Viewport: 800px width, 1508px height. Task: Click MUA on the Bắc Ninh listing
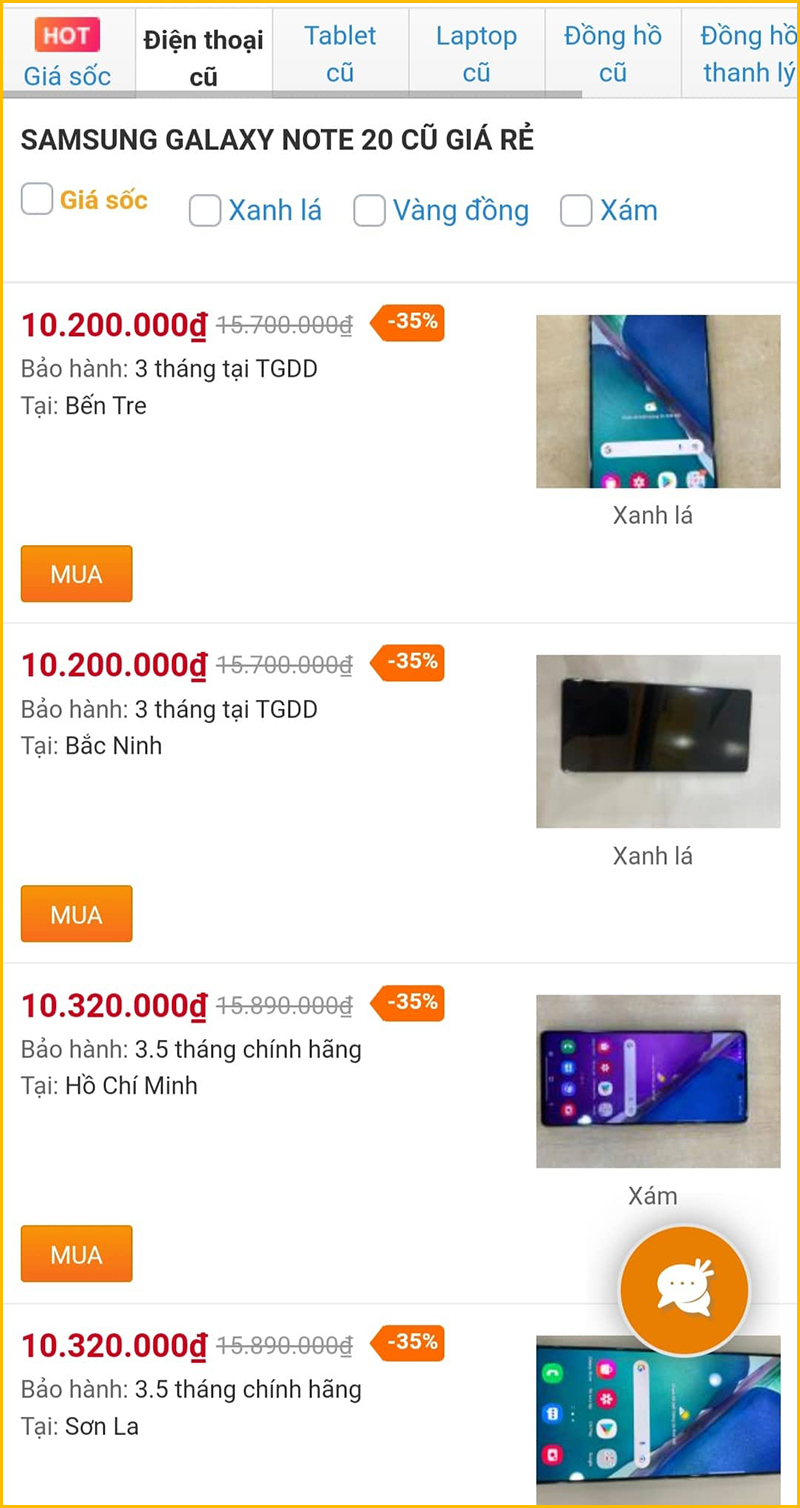[76, 913]
